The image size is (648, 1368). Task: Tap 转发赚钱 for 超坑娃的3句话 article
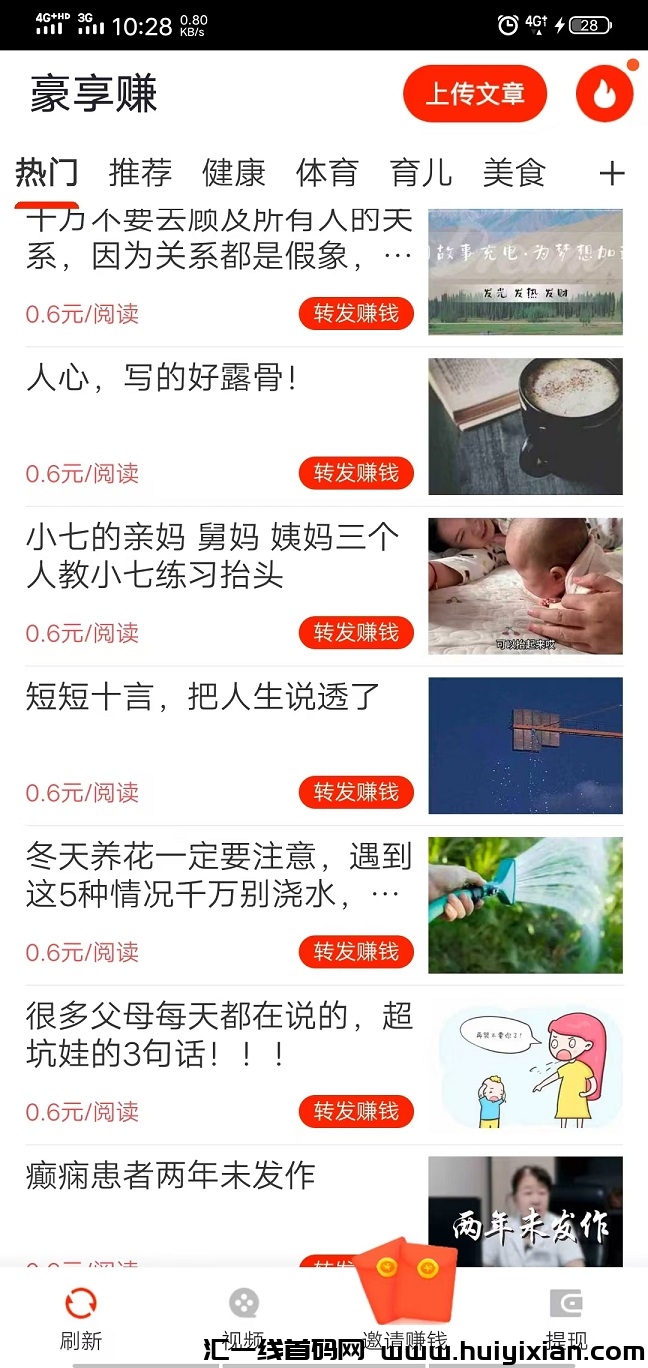(356, 1111)
